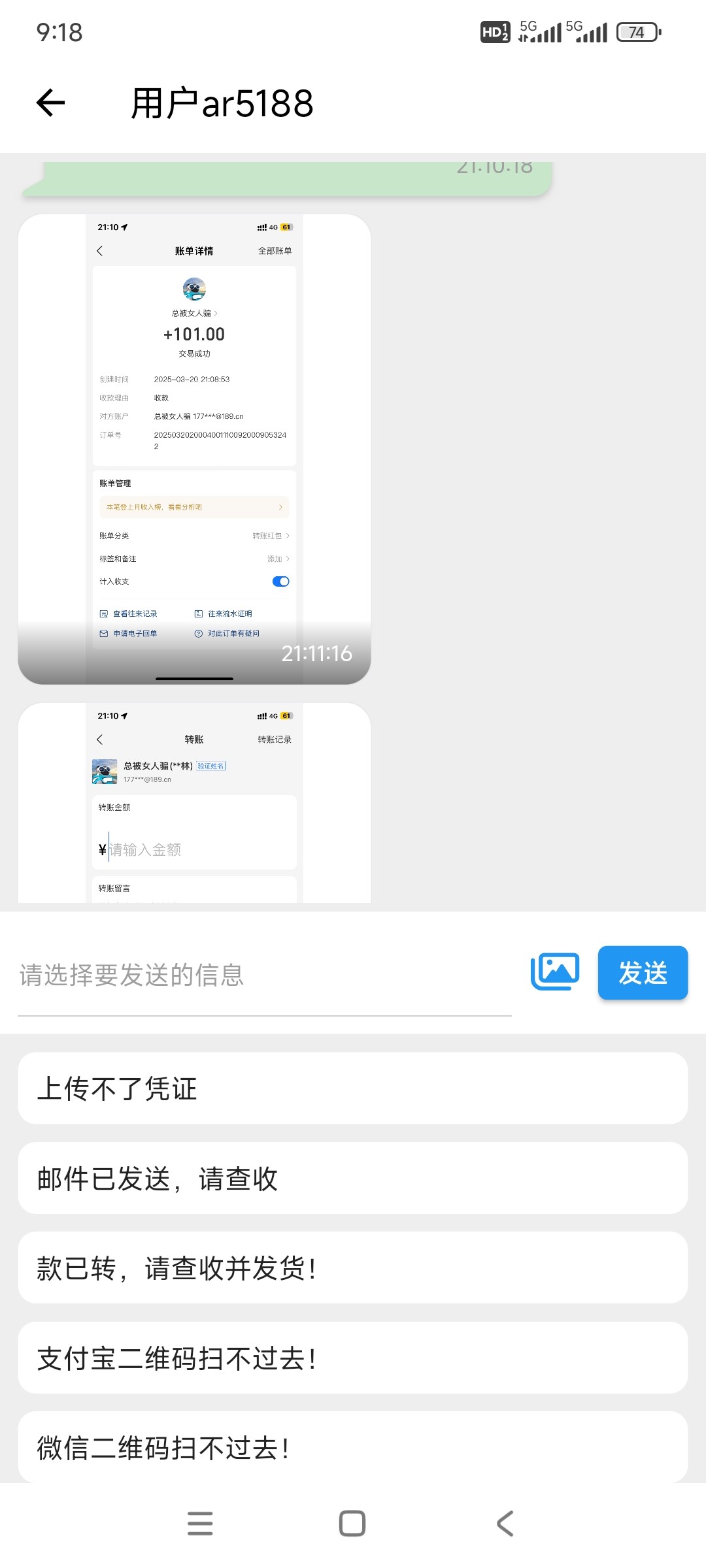Attach a picture with the image icon

tap(555, 972)
